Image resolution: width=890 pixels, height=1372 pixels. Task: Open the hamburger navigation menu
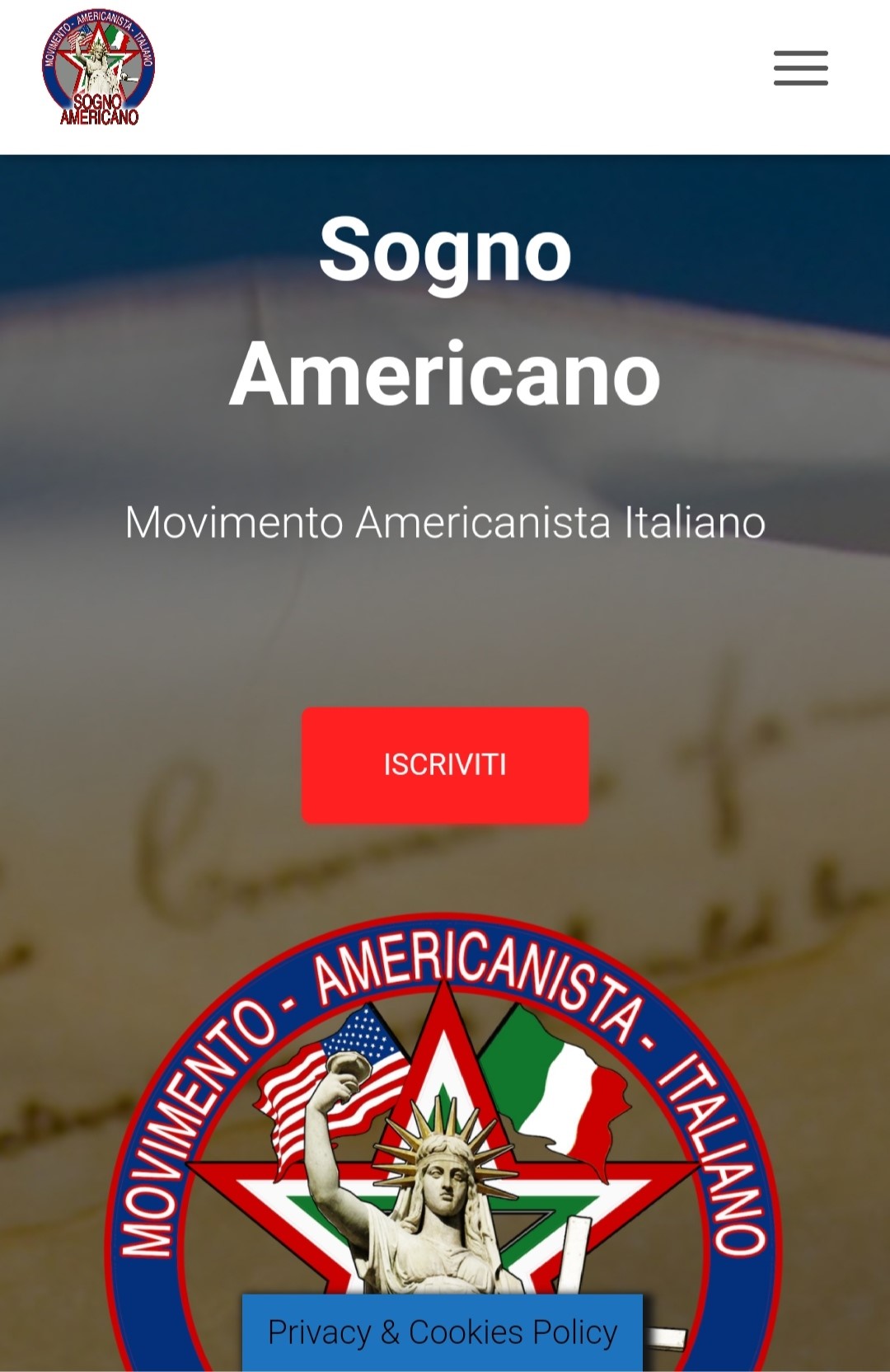[800, 68]
